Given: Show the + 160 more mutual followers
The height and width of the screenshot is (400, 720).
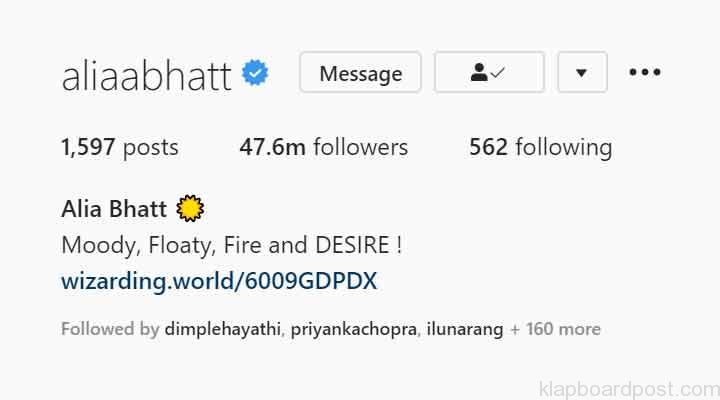Looking at the screenshot, I should [555, 329].
